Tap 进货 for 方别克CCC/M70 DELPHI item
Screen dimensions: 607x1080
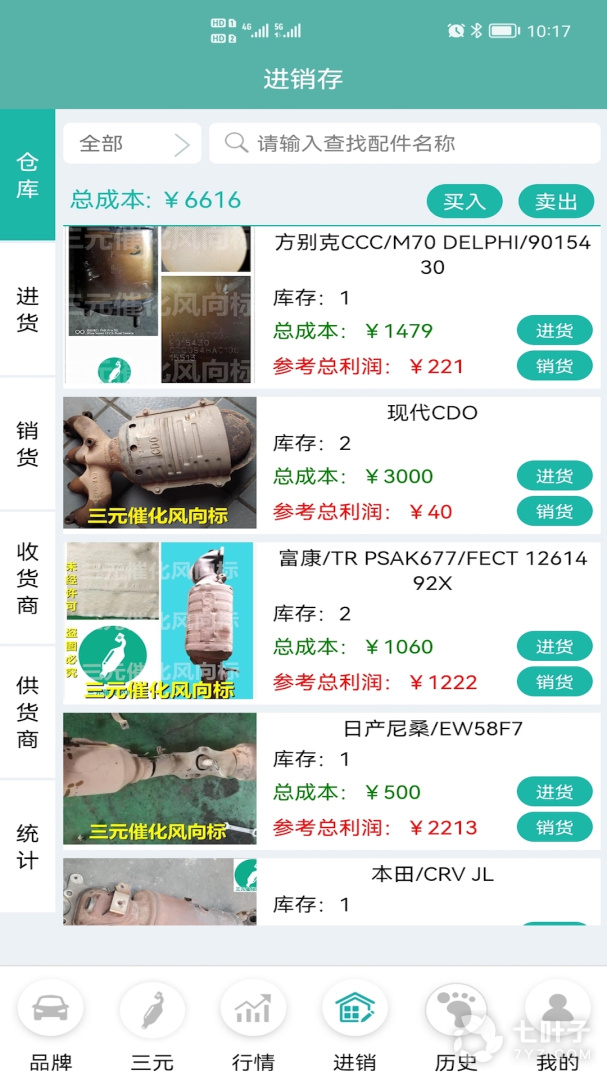[554, 330]
